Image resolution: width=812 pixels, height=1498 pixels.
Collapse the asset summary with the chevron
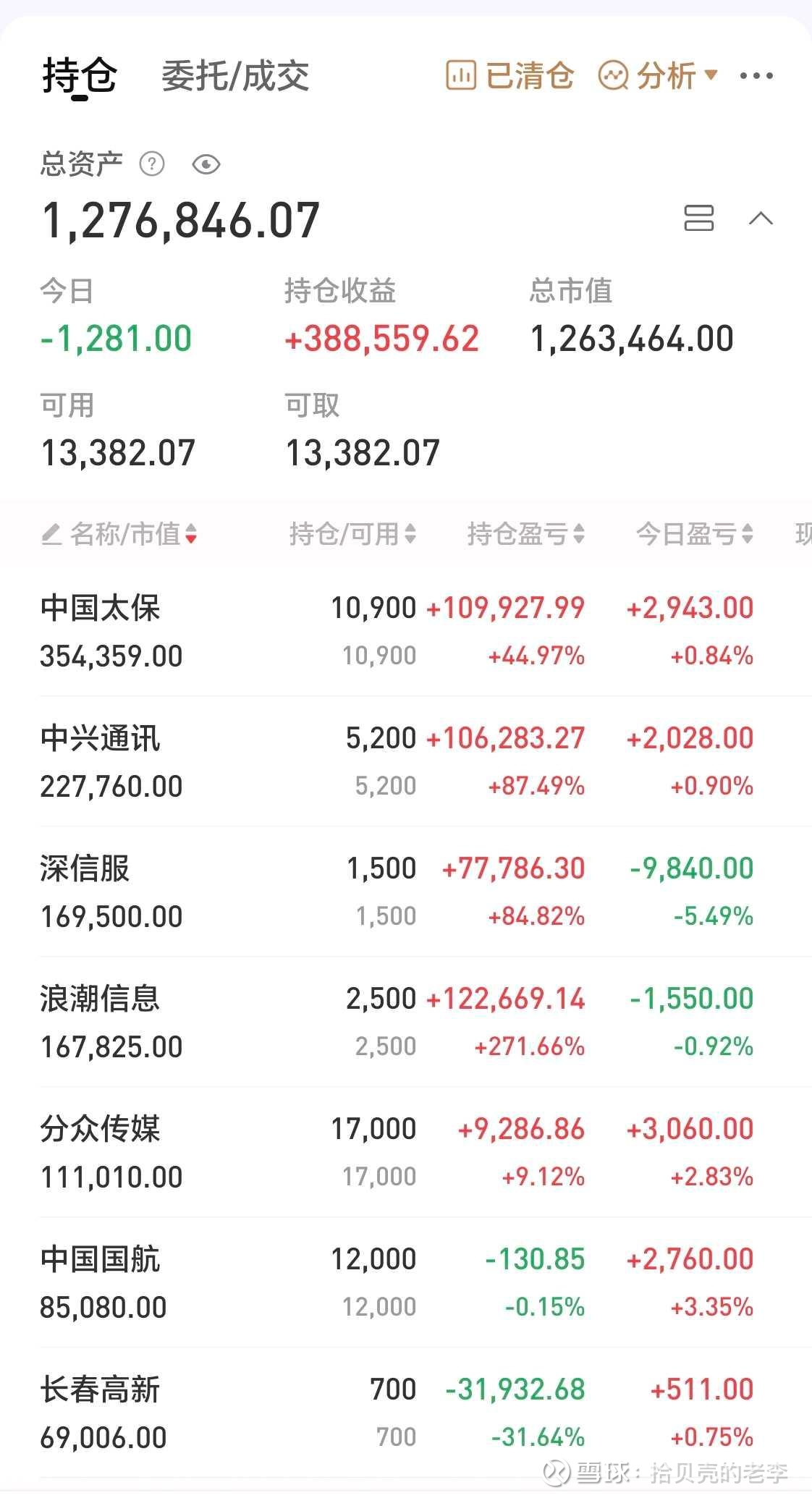(761, 219)
